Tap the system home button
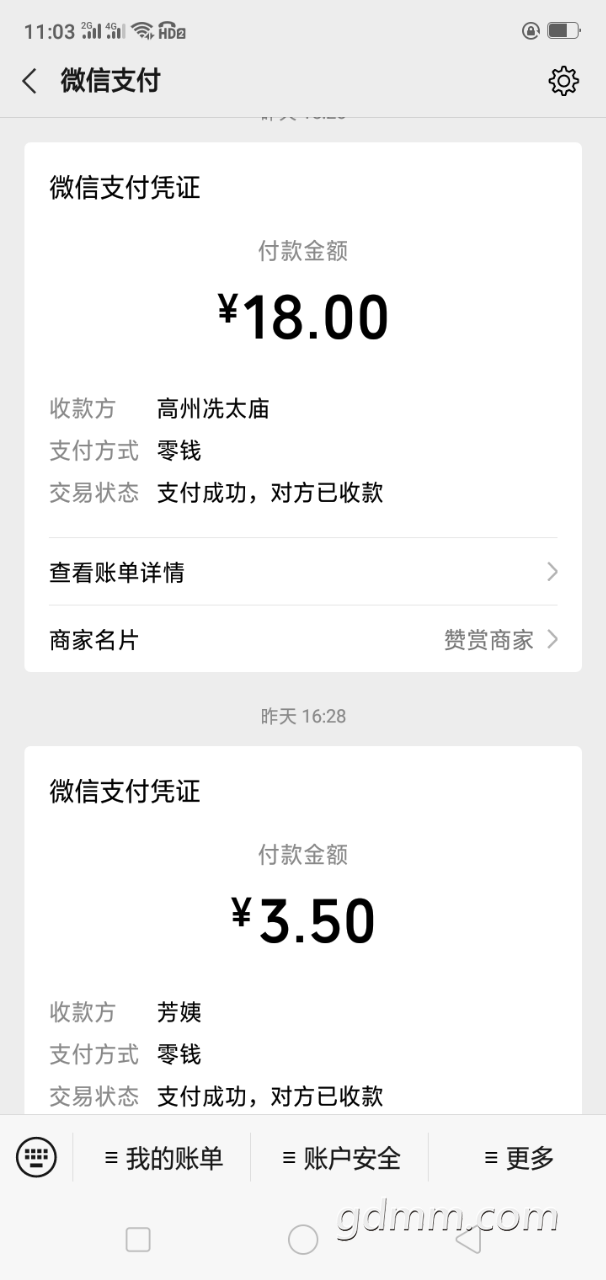This screenshot has width=606, height=1280. coord(303,1240)
